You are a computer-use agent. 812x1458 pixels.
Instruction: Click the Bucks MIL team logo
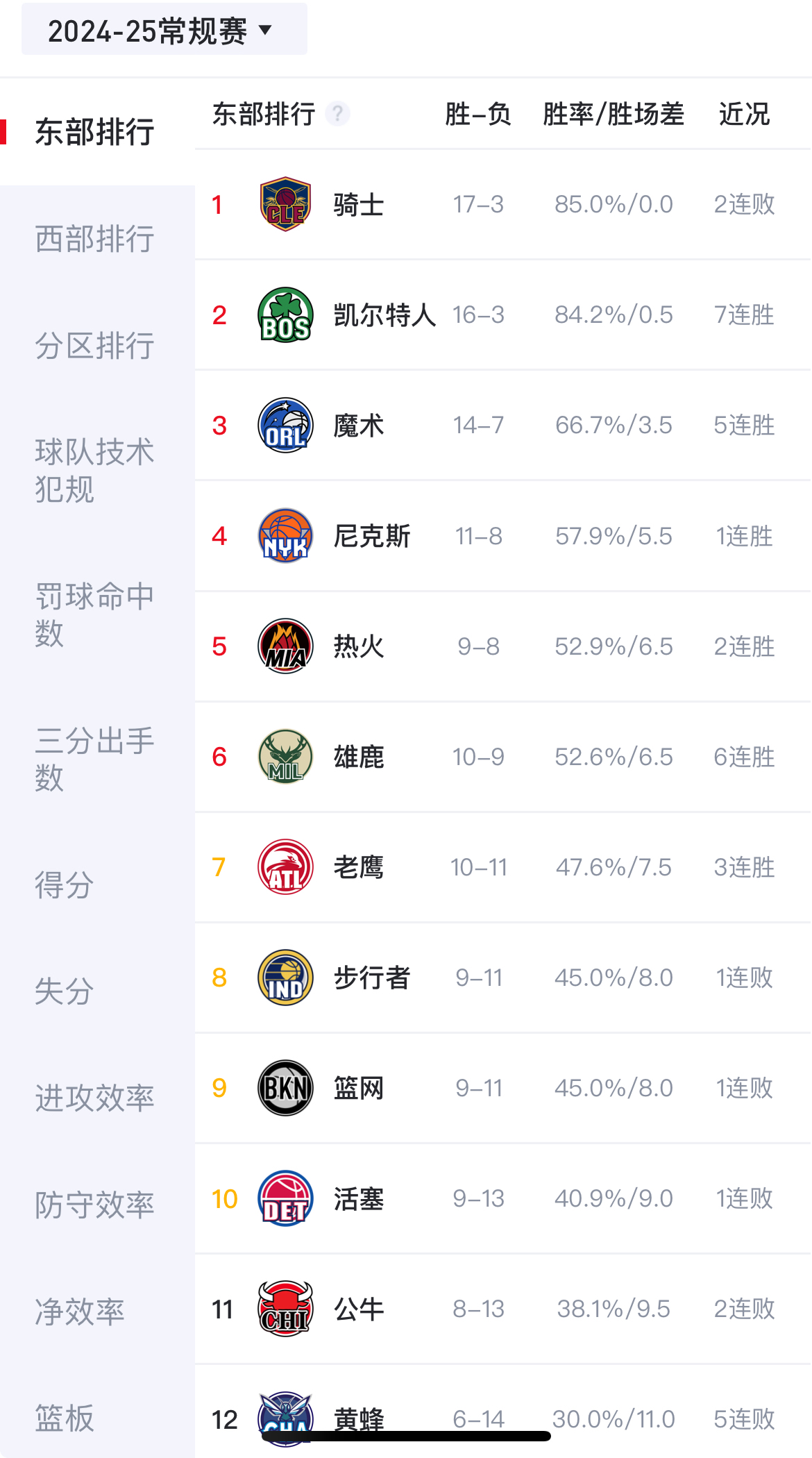pos(284,756)
